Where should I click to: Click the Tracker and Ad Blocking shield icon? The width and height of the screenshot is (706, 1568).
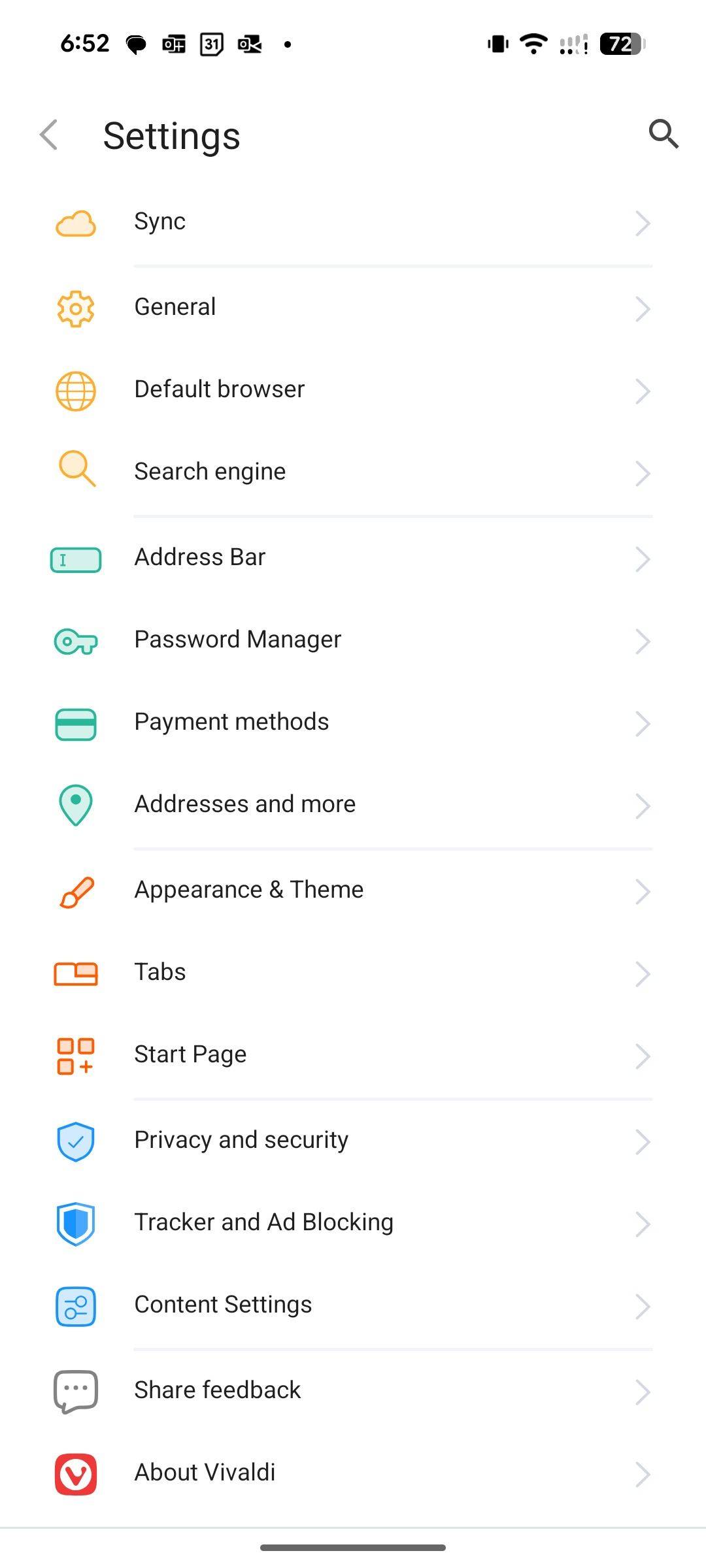[75, 1223]
